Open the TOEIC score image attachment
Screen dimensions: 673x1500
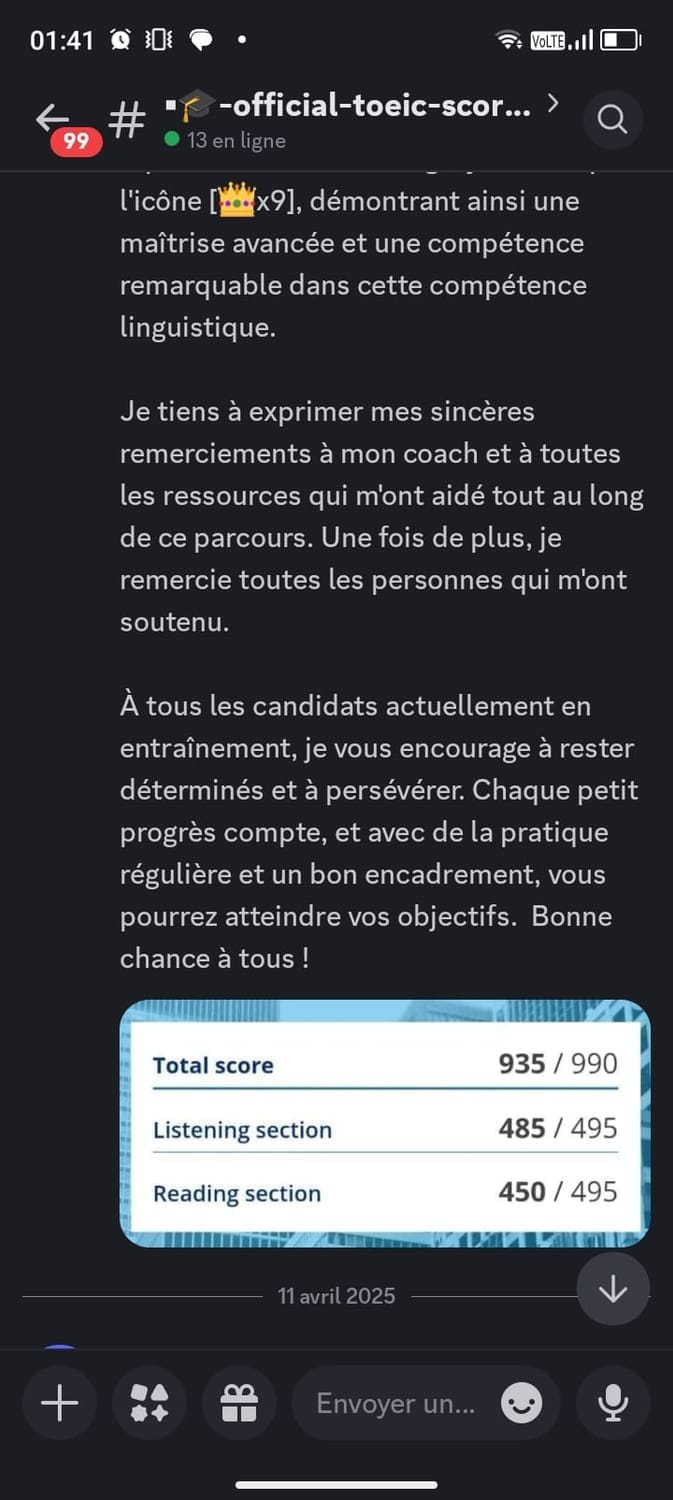pyautogui.click(x=384, y=1122)
